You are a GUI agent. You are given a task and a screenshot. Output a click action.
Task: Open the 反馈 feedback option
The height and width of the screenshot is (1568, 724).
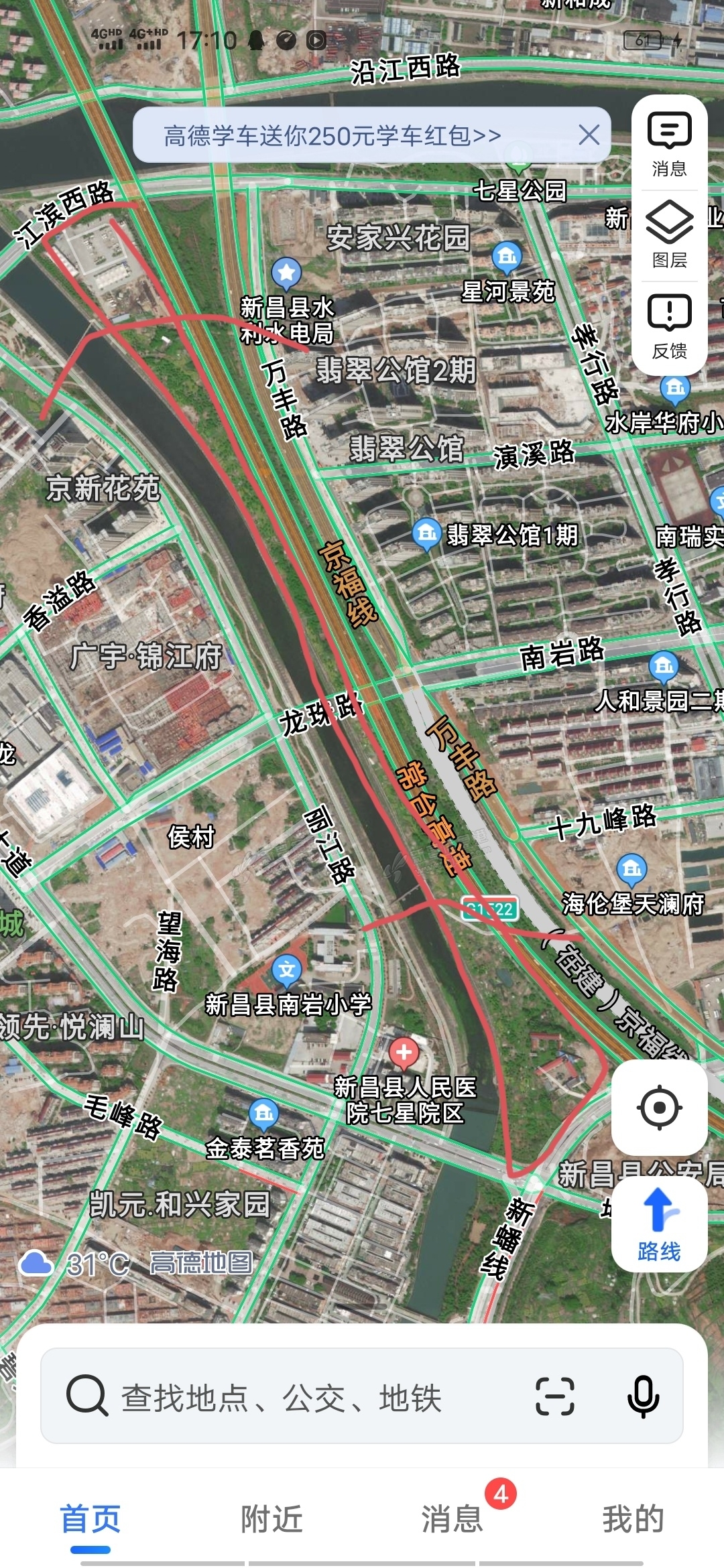(669, 326)
